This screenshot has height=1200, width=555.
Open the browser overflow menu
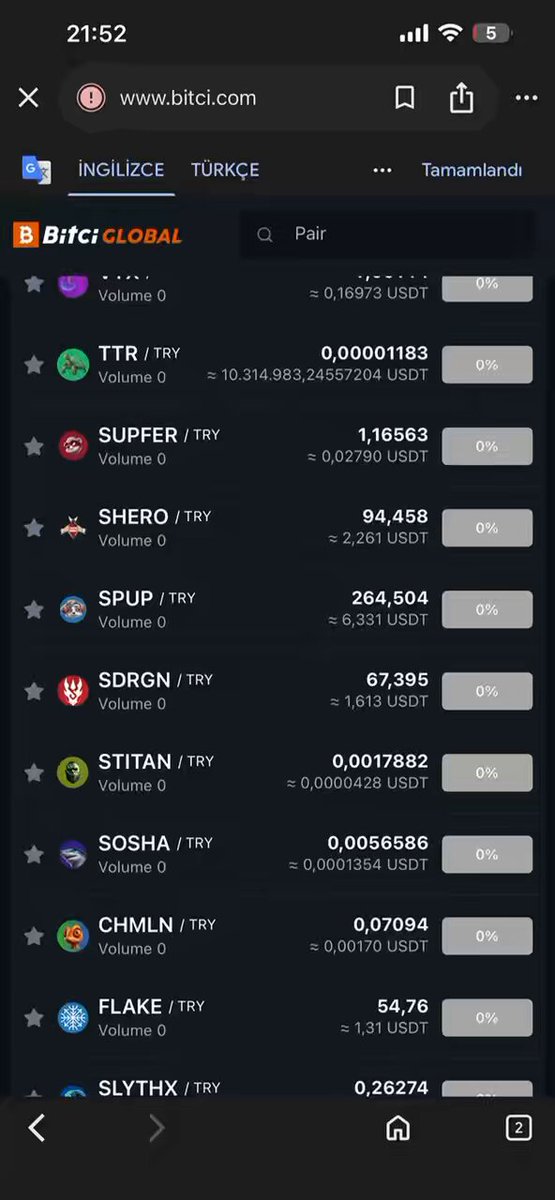click(526, 97)
